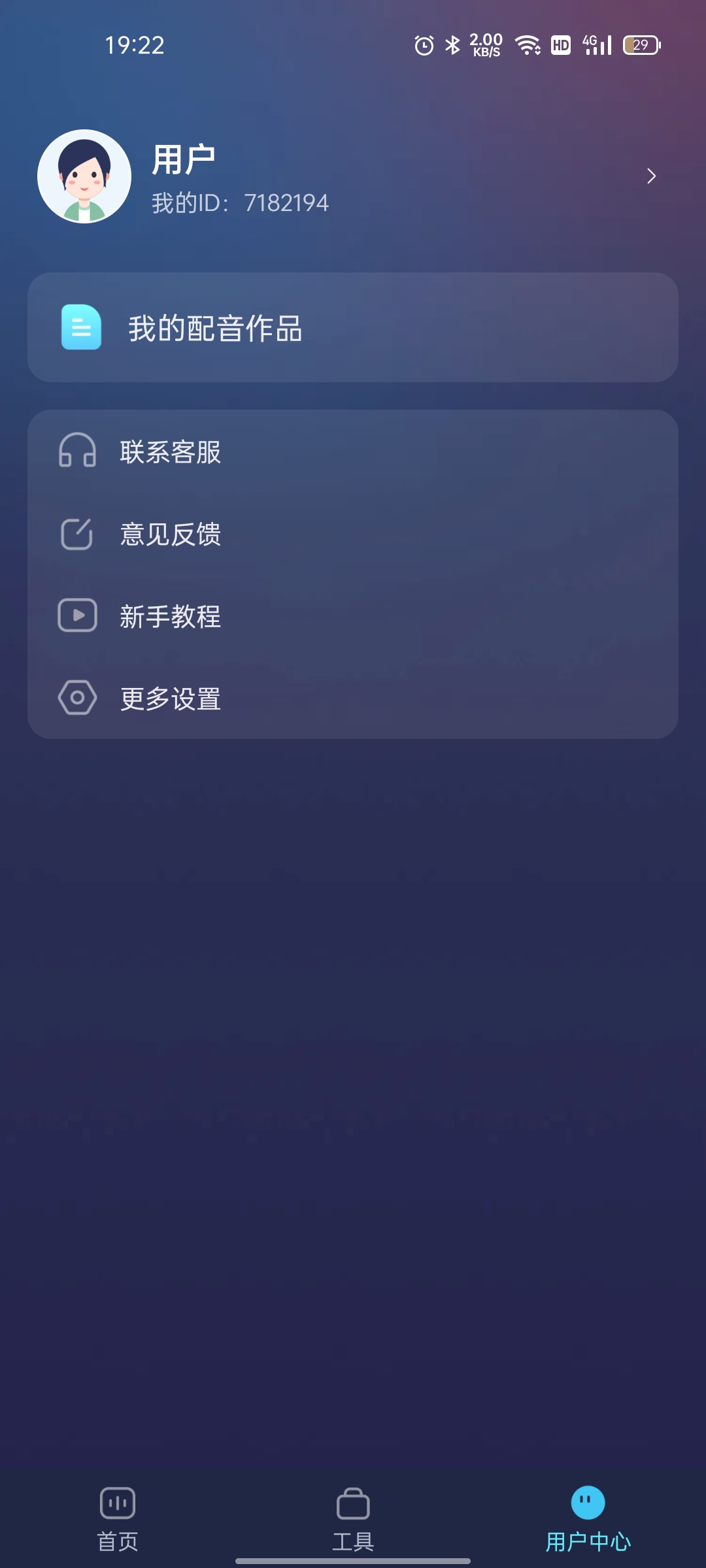Open 我的配音作品 card

point(353,327)
